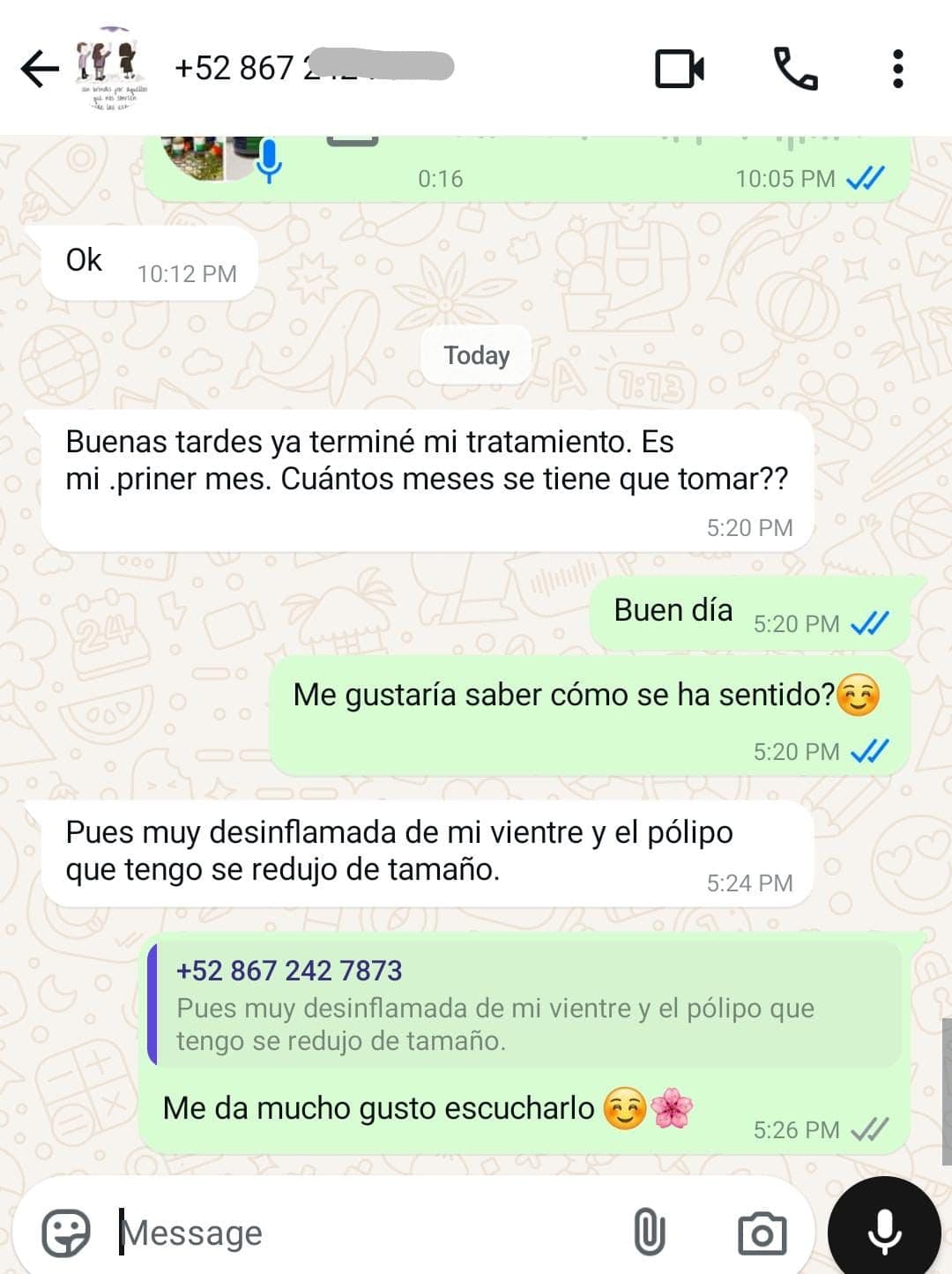Open the camera to take a photo

click(x=763, y=1232)
